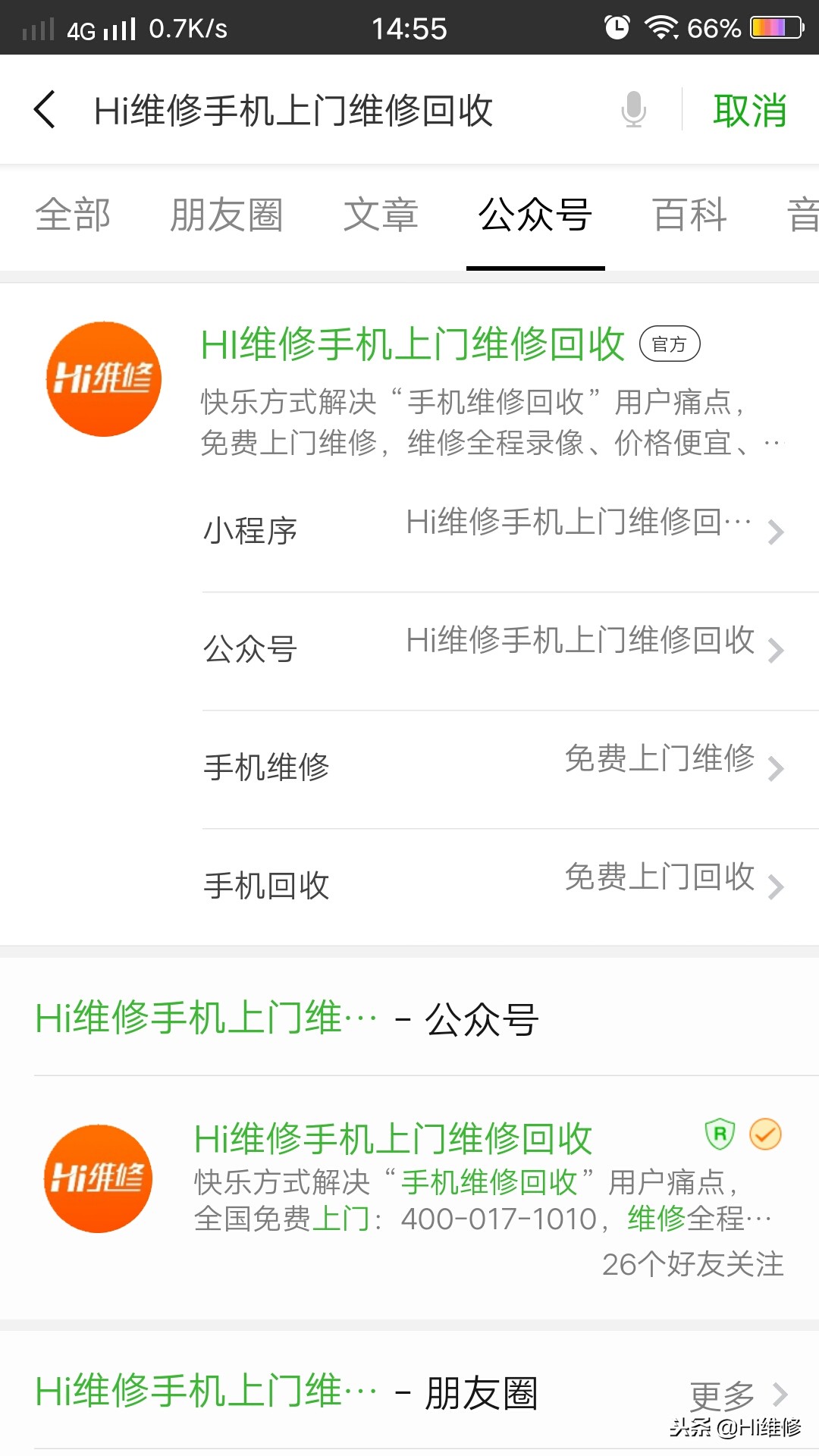Open the Hi维修 official account logo
The height and width of the screenshot is (1456, 819).
point(103,378)
